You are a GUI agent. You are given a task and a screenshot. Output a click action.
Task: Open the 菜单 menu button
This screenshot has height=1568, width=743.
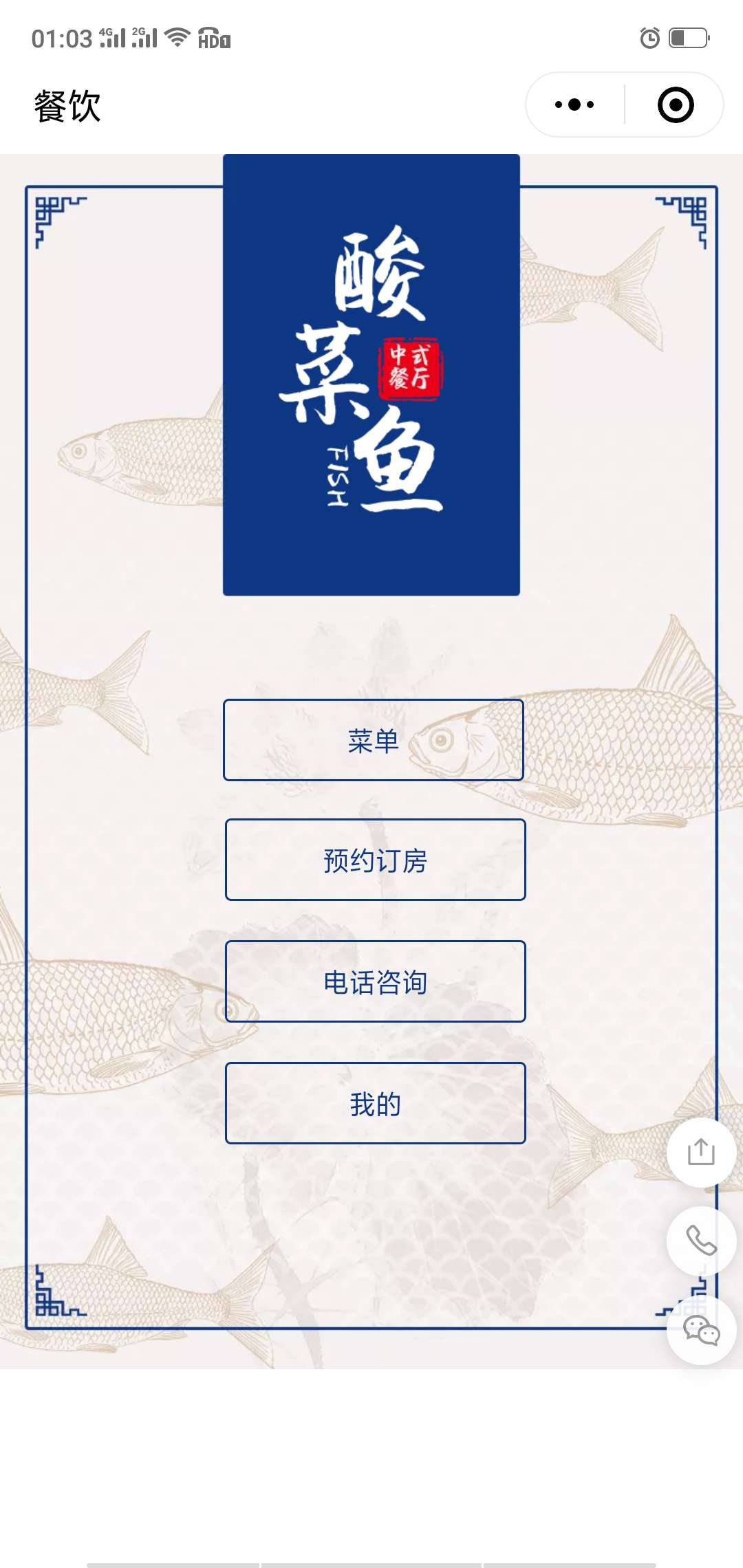[374, 740]
